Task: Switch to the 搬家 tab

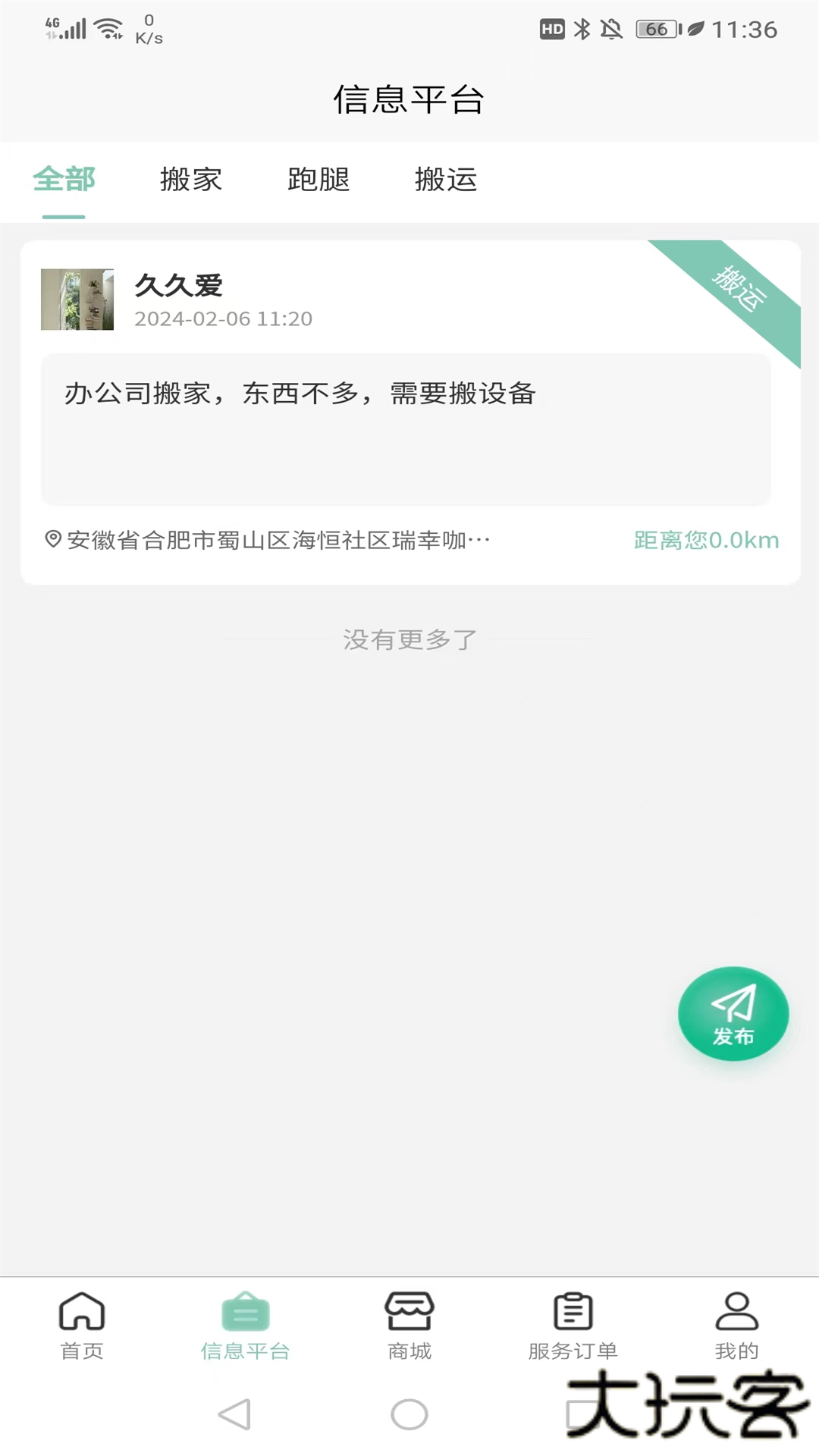Action: pyautogui.click(x=190, y=180)
